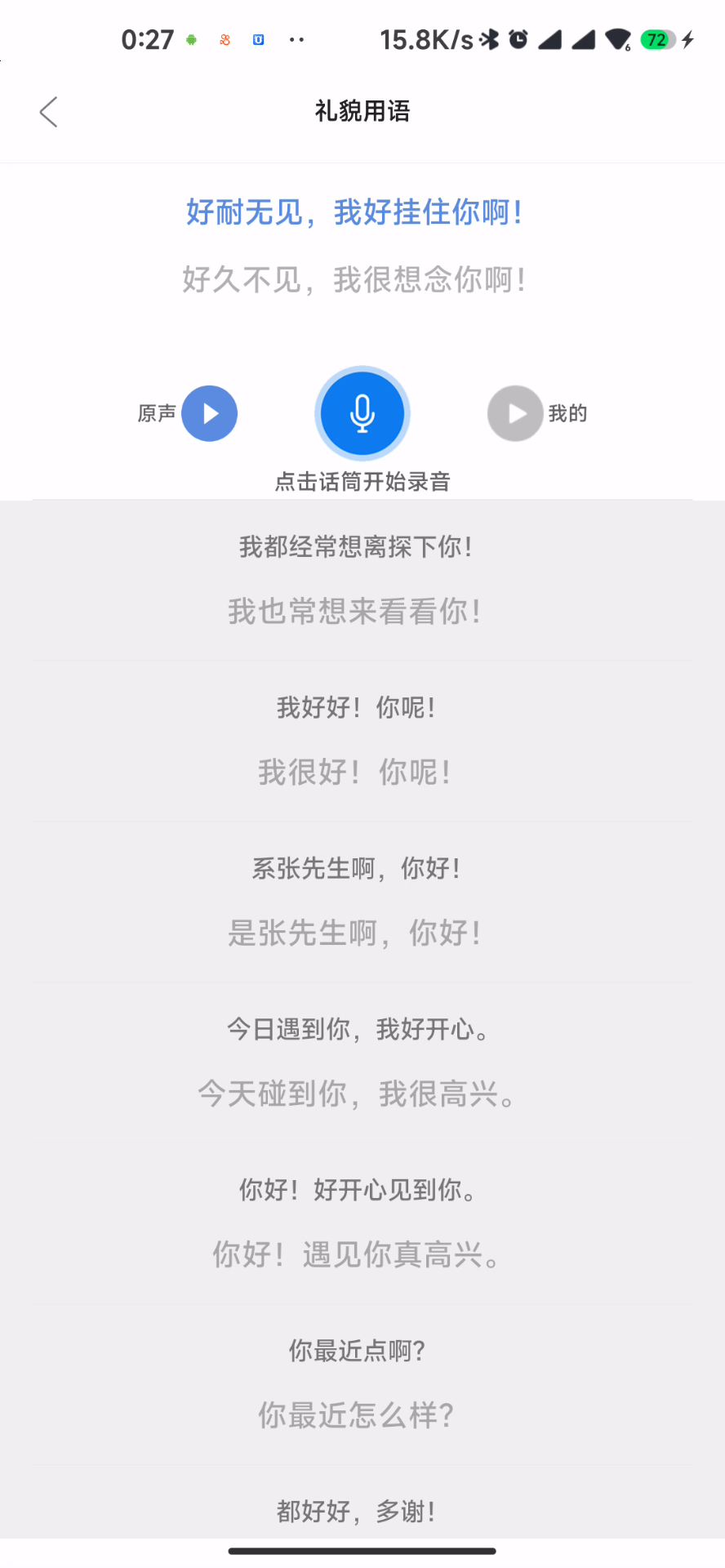Play the 原声 original audio
This screenshot has width=725, height=1568.
209,413
